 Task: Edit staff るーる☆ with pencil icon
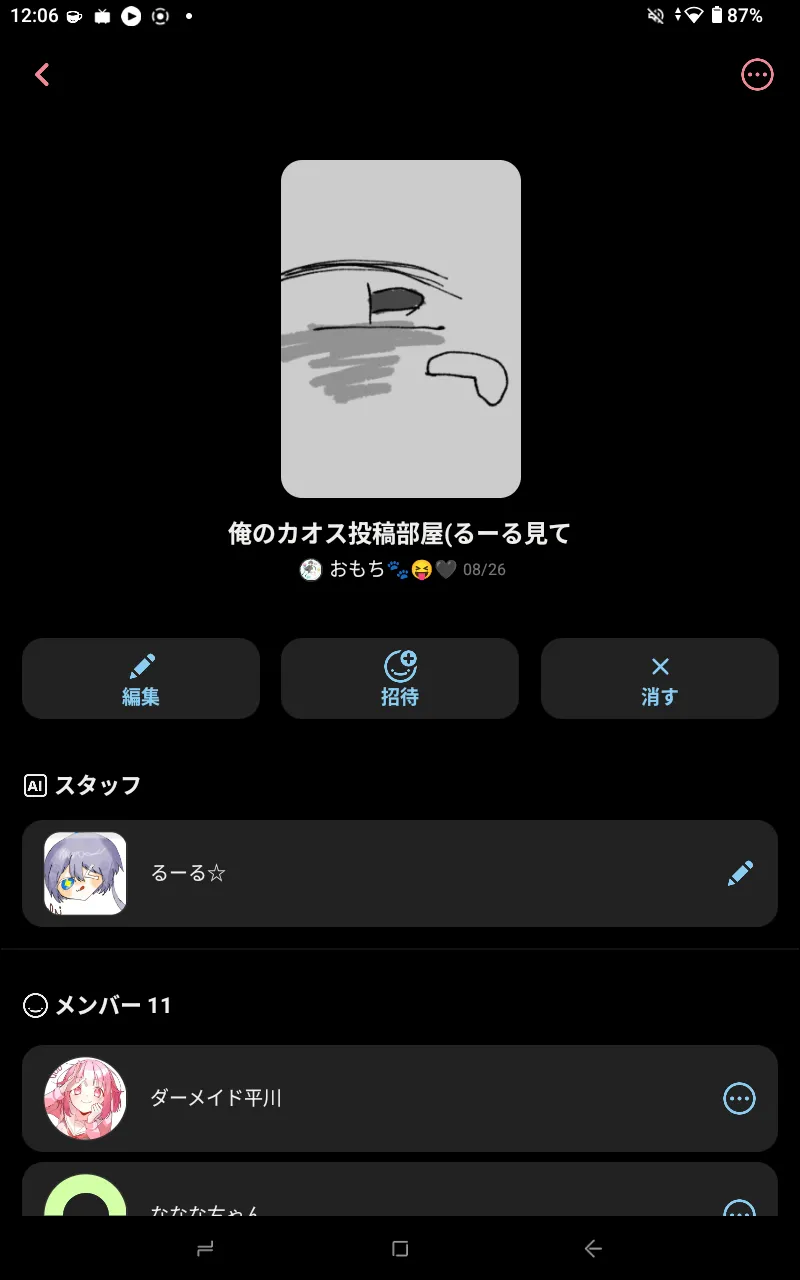pos(740,873)
